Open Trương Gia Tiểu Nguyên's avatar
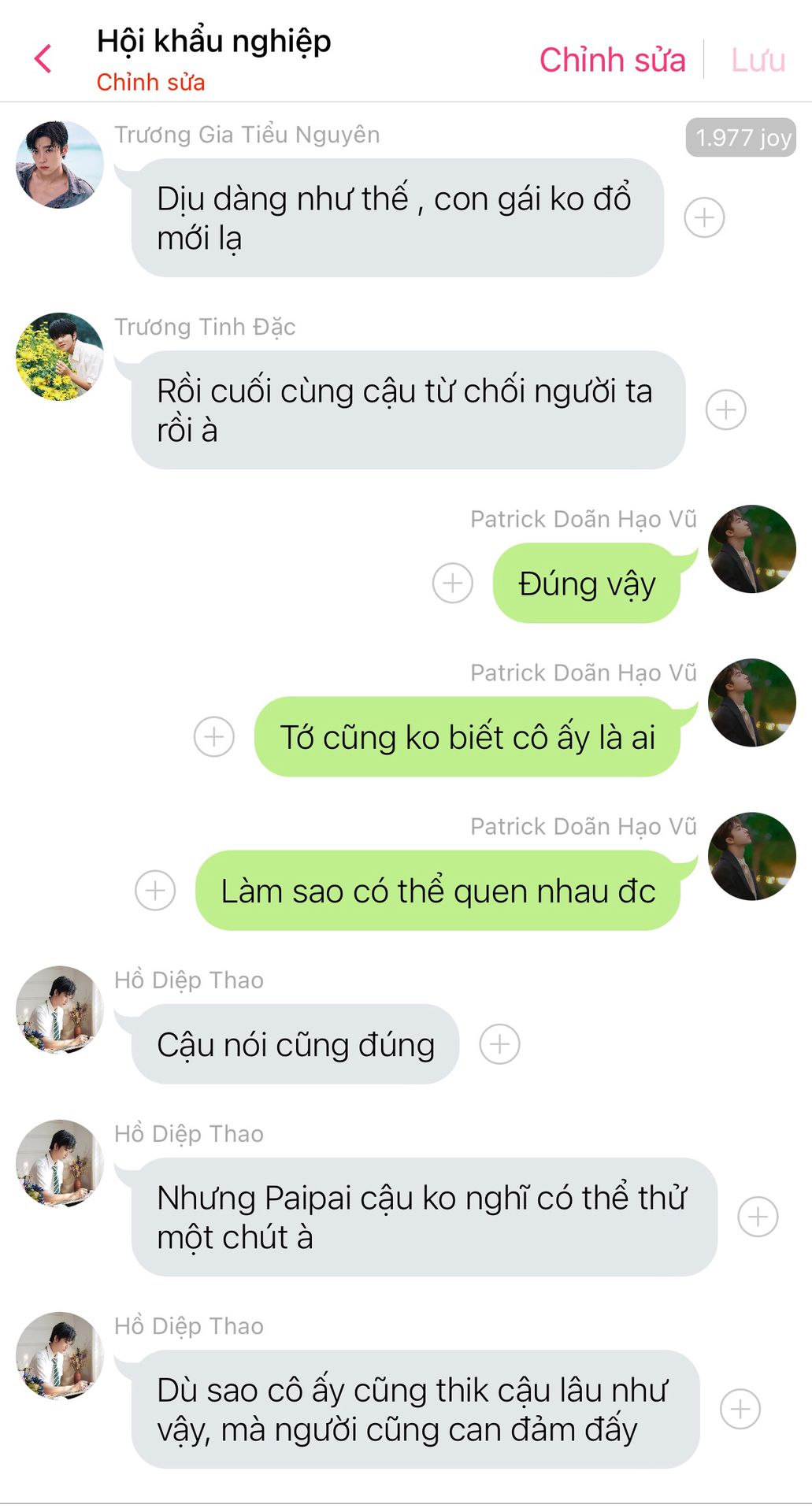 (x=60, y=165)
